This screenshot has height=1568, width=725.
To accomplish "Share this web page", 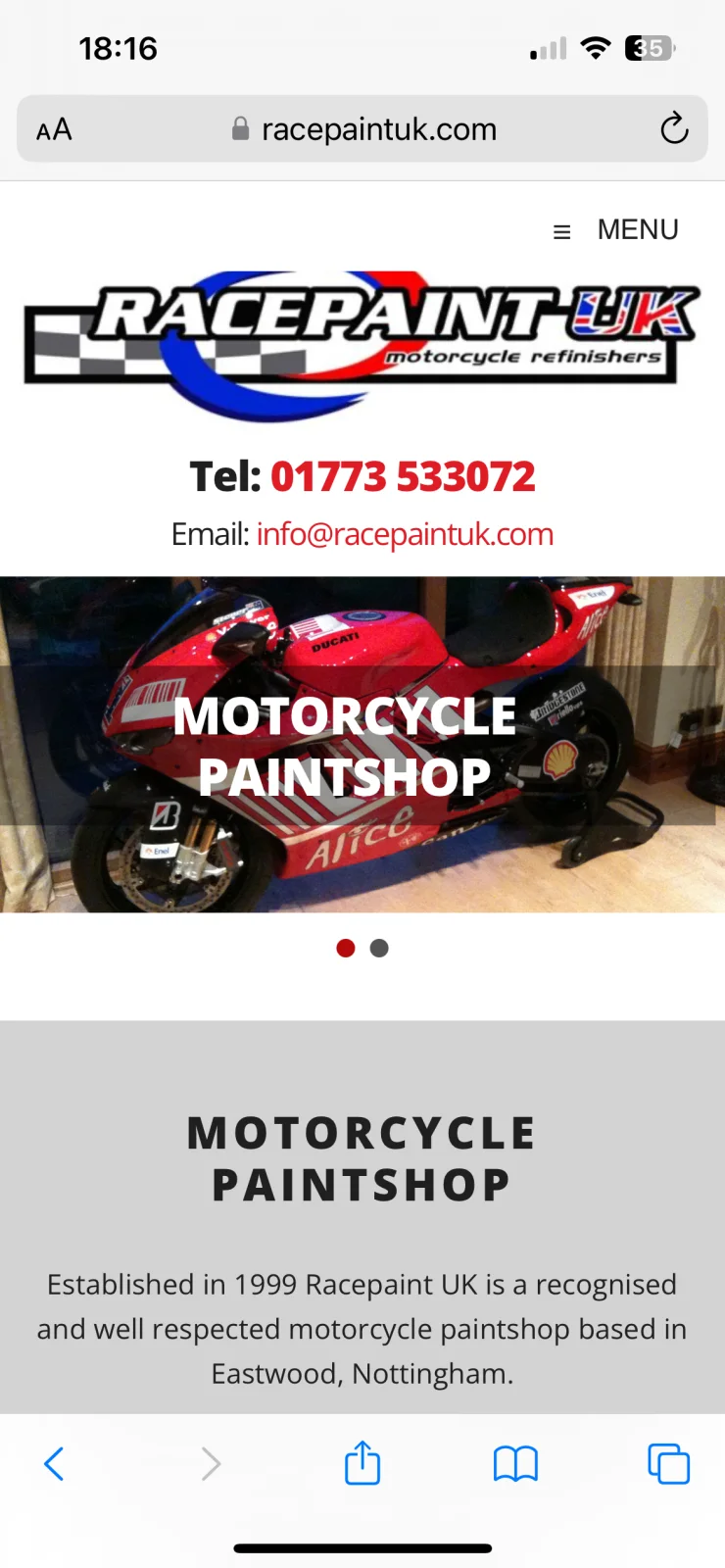I will (x=362, y=1463).
